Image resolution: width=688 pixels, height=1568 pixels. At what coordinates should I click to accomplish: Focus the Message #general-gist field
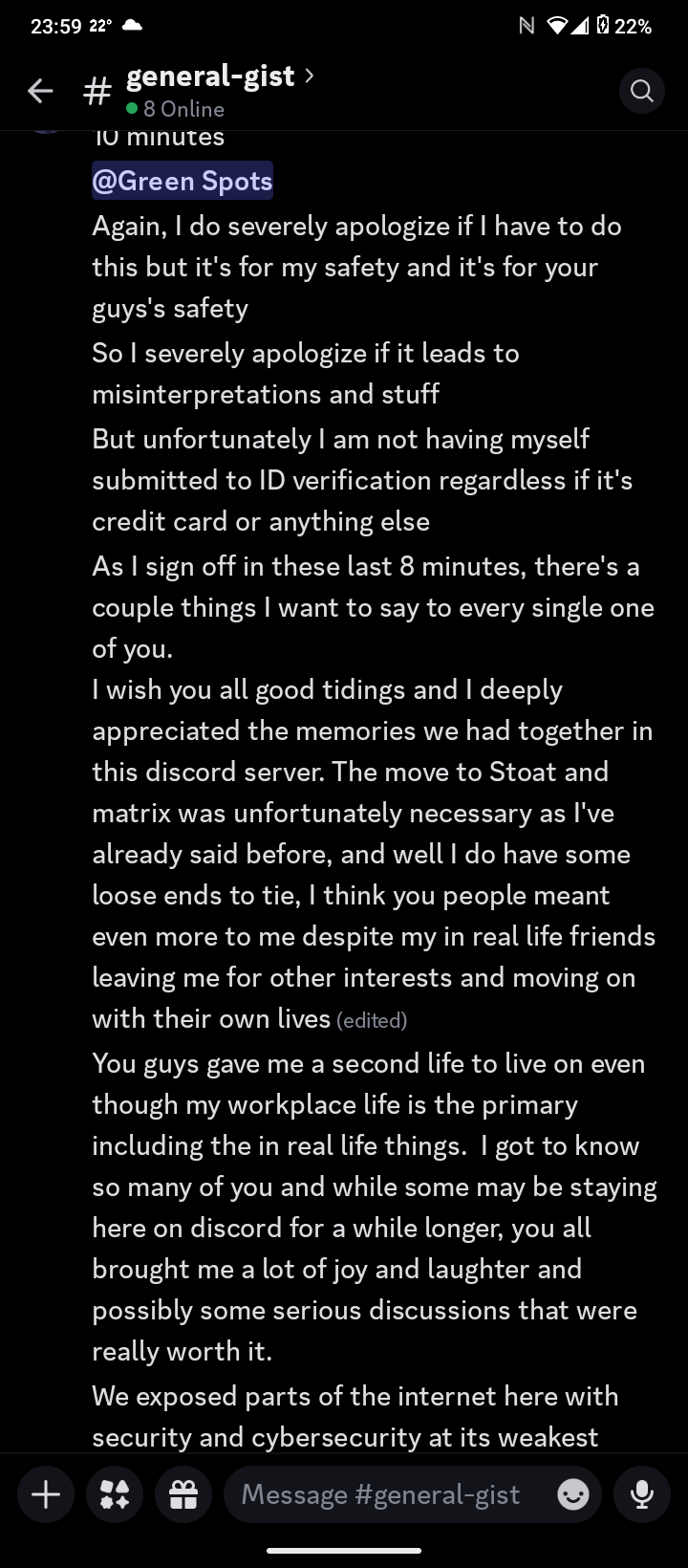click(382, 1494)
